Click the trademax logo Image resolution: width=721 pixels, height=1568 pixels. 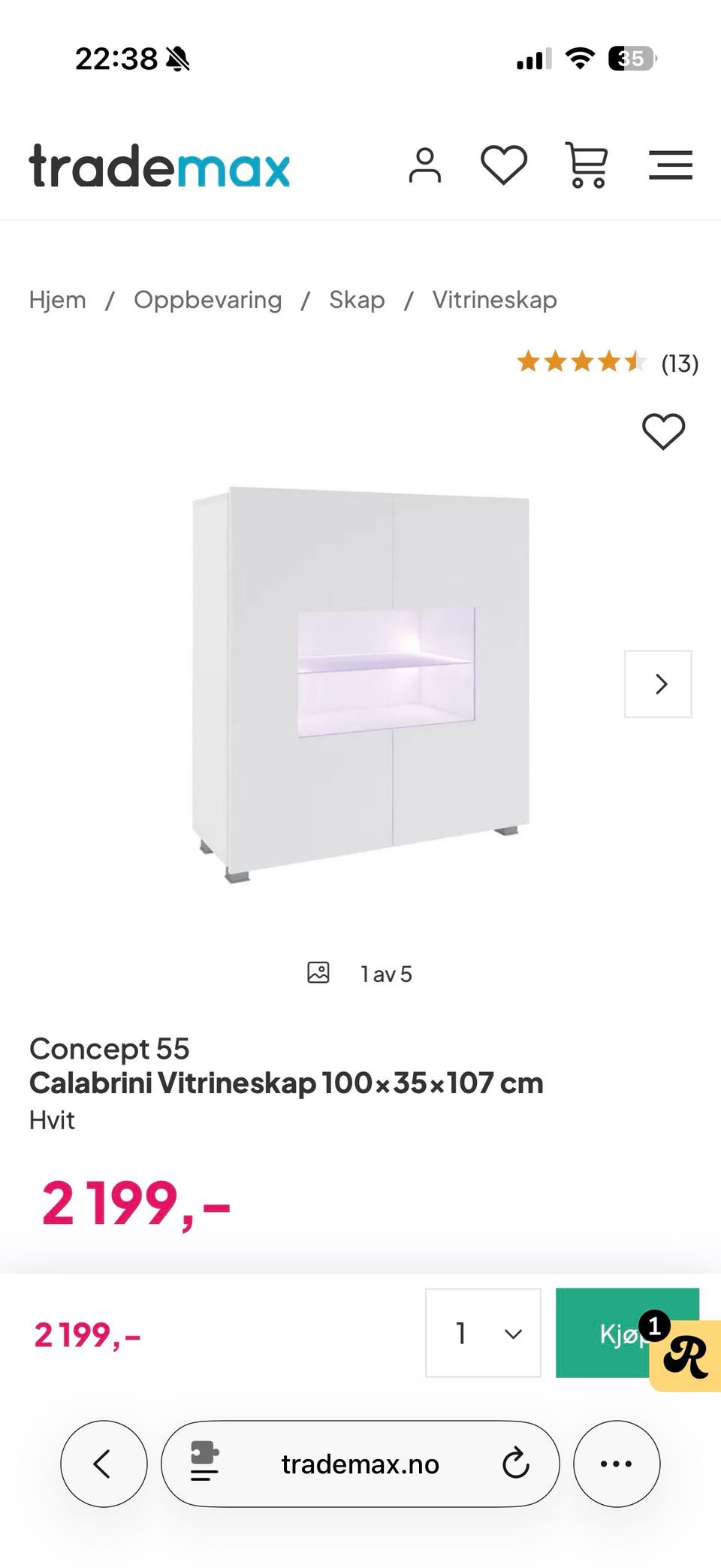pos(158,167)
